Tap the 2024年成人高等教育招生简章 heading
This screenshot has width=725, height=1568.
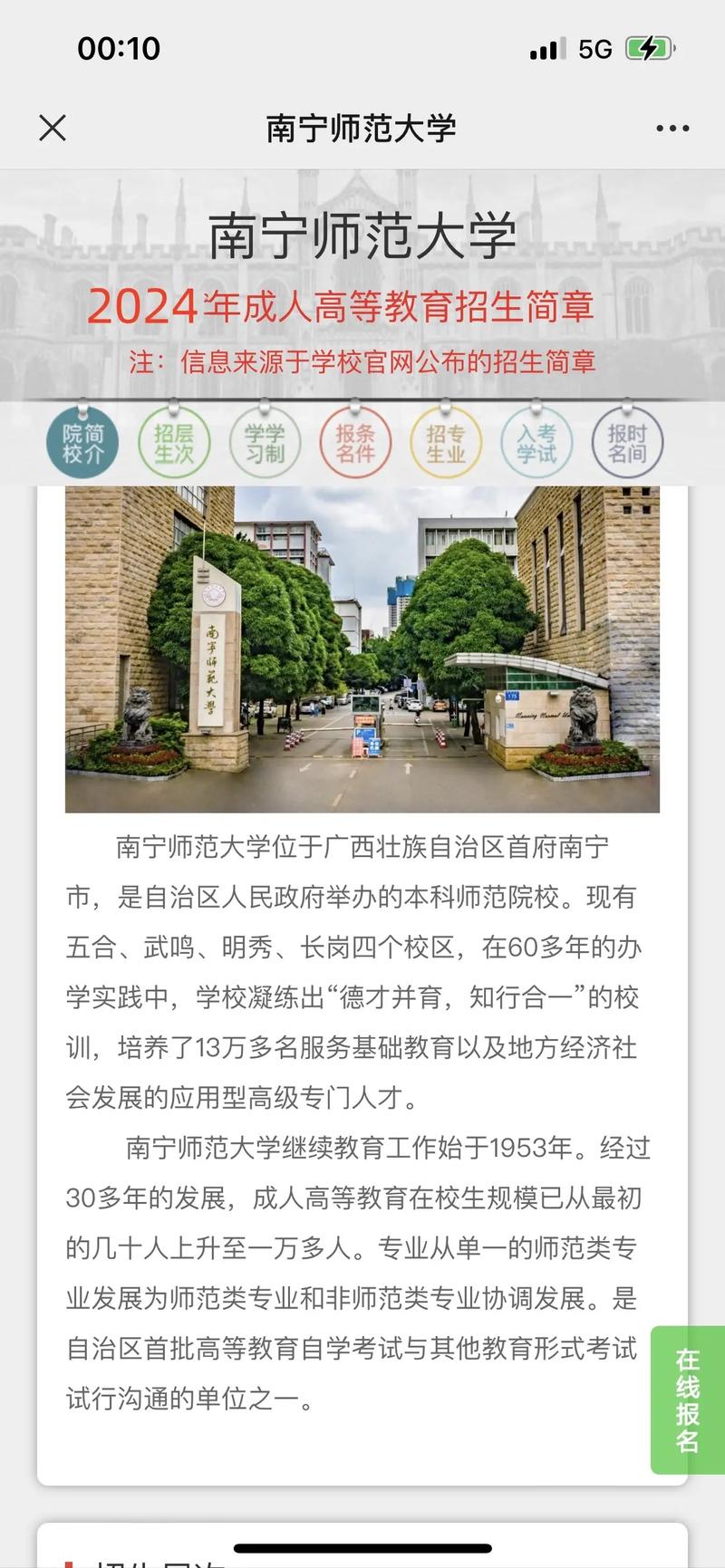coord(362,307)
